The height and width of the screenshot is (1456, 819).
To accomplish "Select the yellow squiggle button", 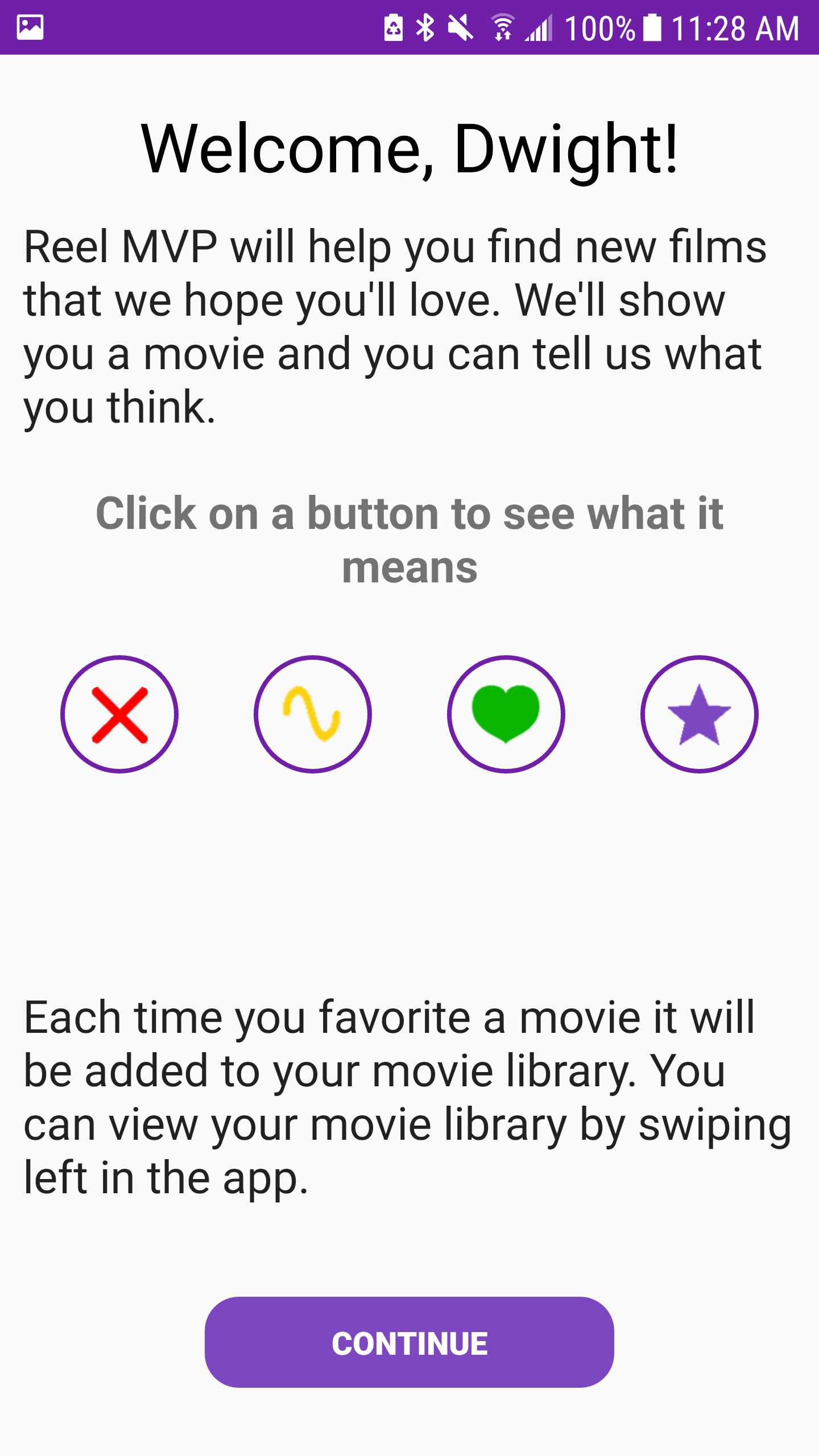I will (x=313, y=714).
